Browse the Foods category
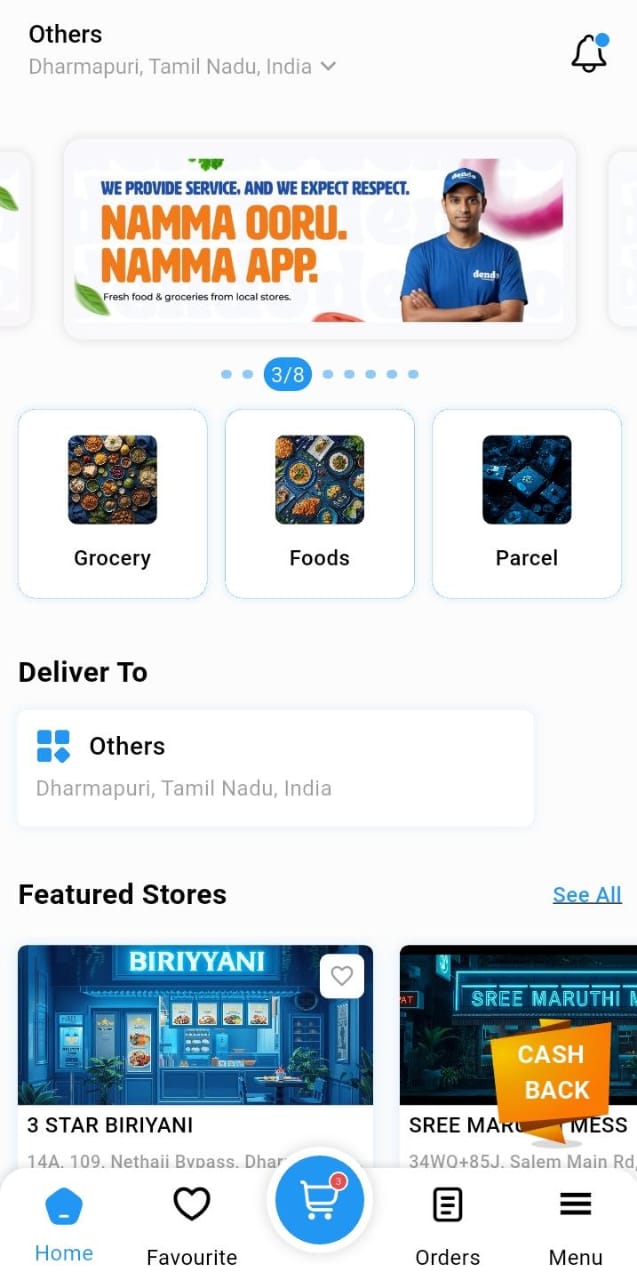 point(319,503)
